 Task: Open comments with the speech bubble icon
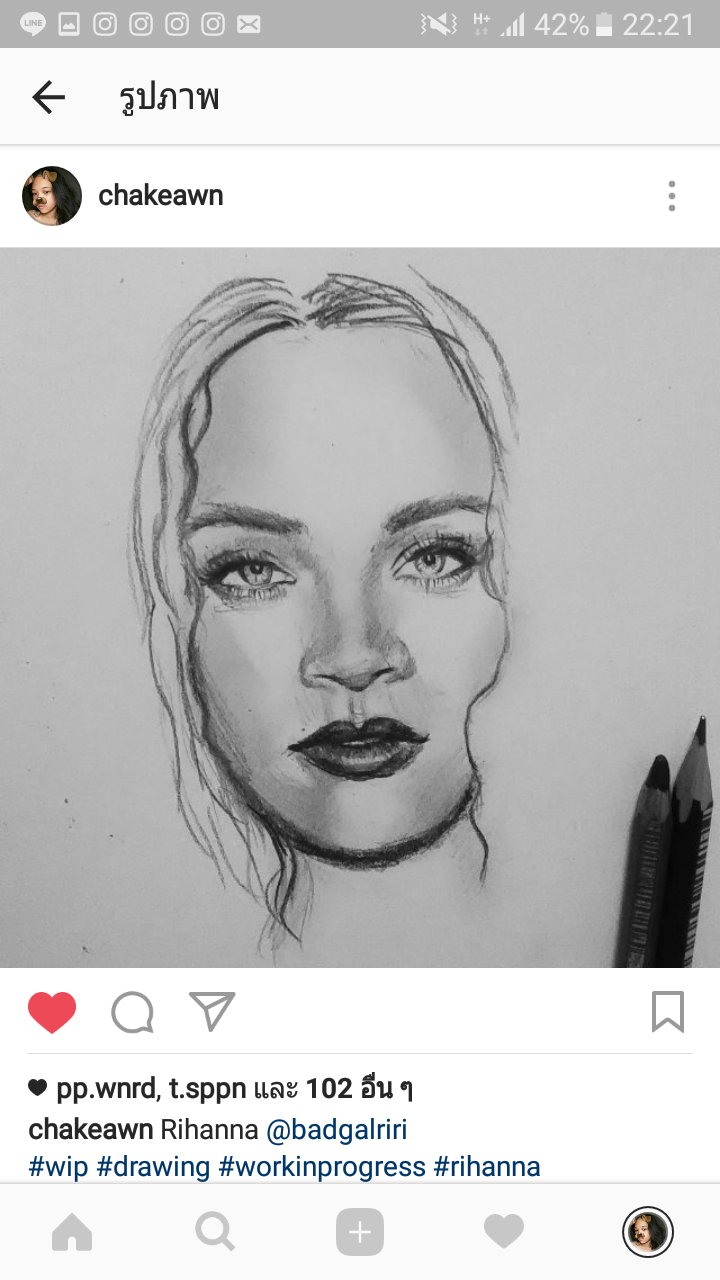coord(132,1012)
